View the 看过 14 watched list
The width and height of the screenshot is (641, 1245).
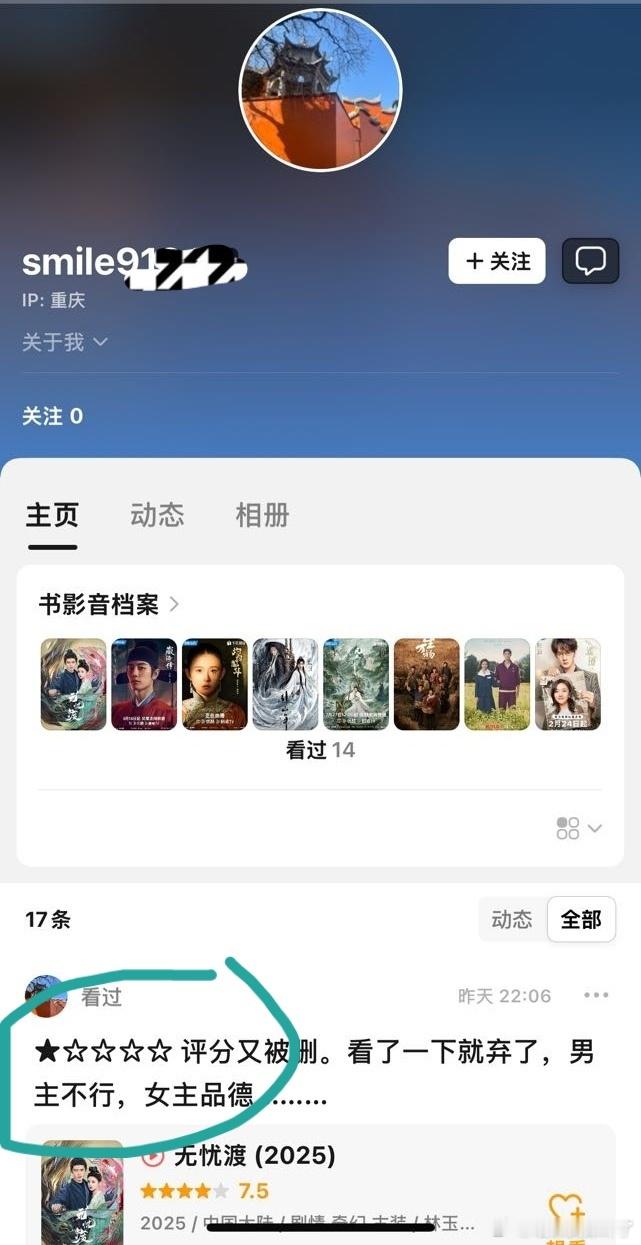[x=320, y=750]
